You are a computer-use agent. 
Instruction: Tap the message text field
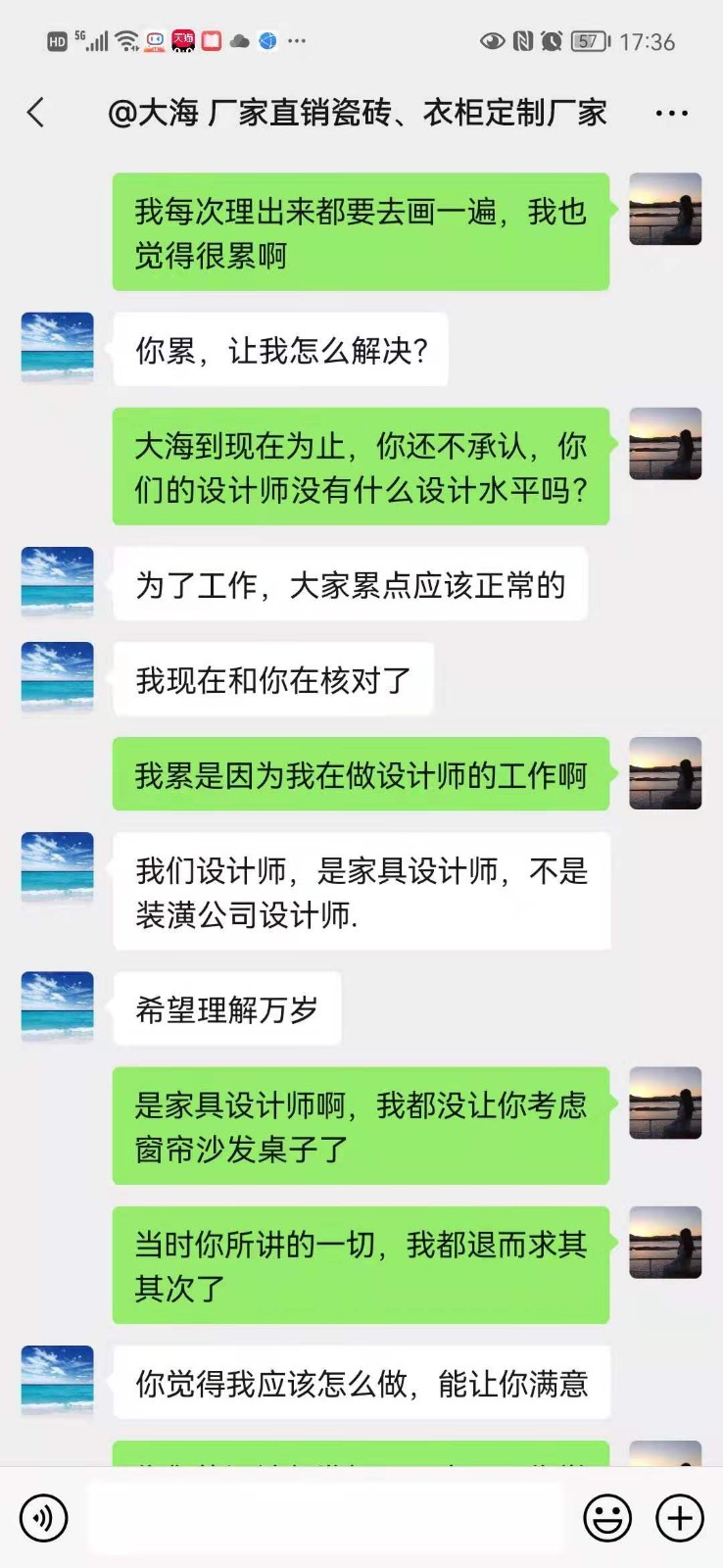click(x=325, y=1518)
